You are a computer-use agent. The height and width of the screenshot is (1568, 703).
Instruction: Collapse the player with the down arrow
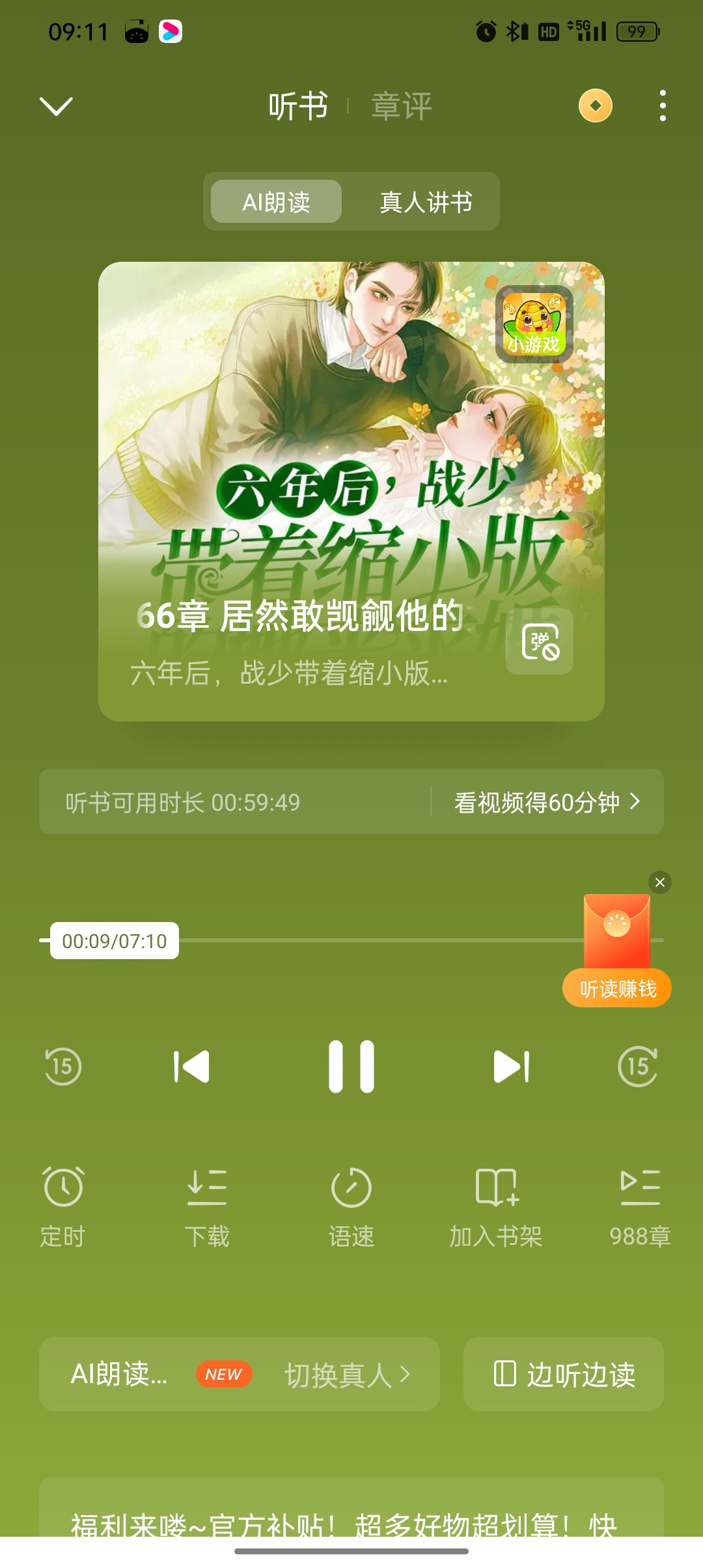coord(56,106)
